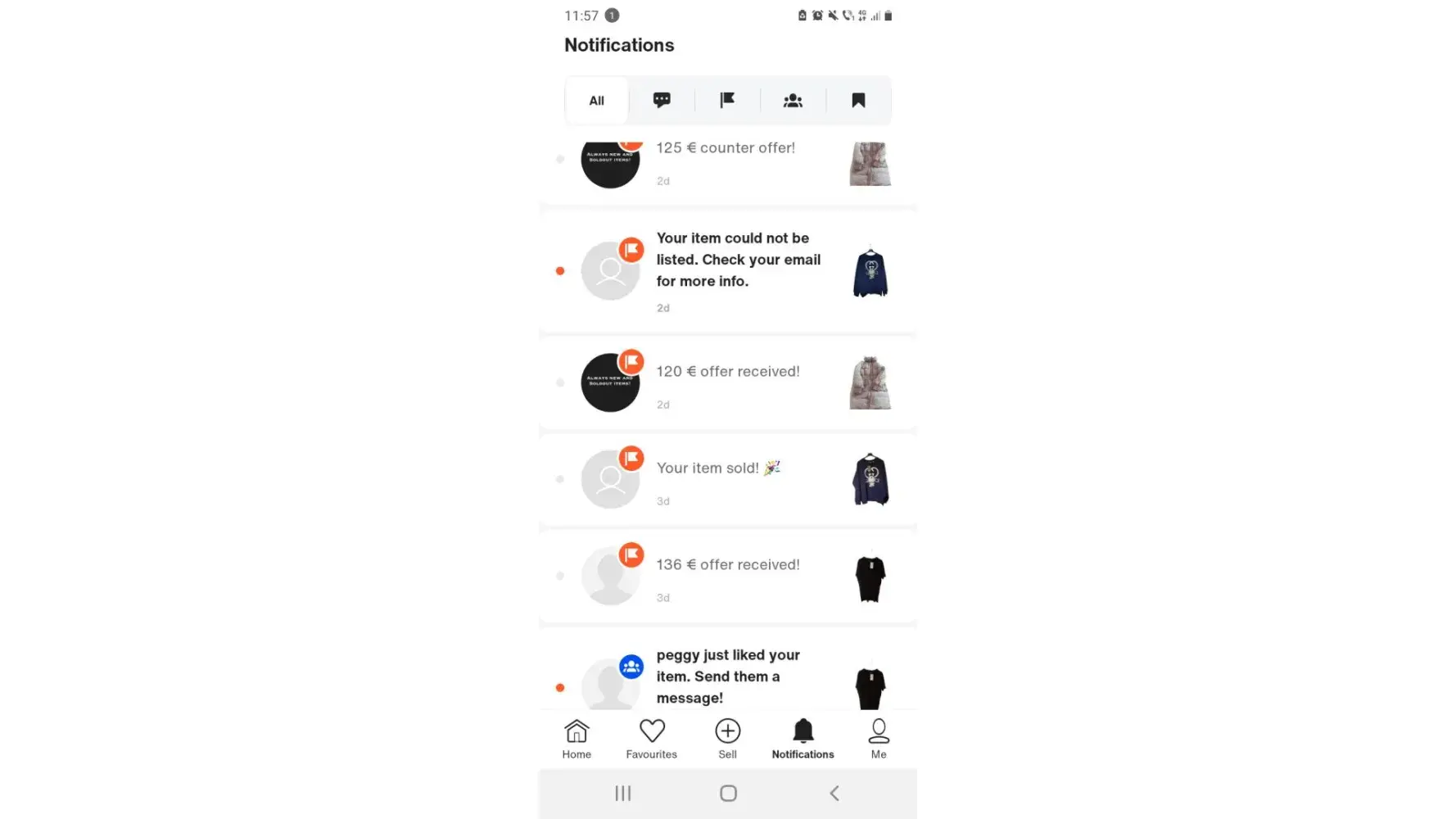Image resolution: width=1456 pixels, height=819 pixels.
Task: Open peggy liked your item notification
Action: tap(727, 676)
